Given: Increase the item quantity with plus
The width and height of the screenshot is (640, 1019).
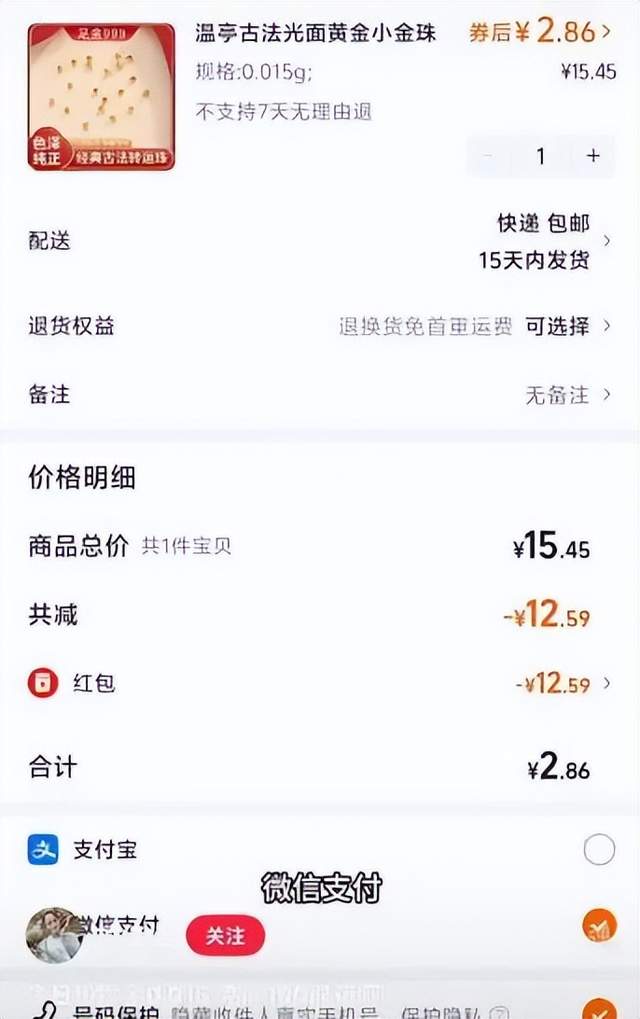Looking at the screenshot, I should (593, 156).
